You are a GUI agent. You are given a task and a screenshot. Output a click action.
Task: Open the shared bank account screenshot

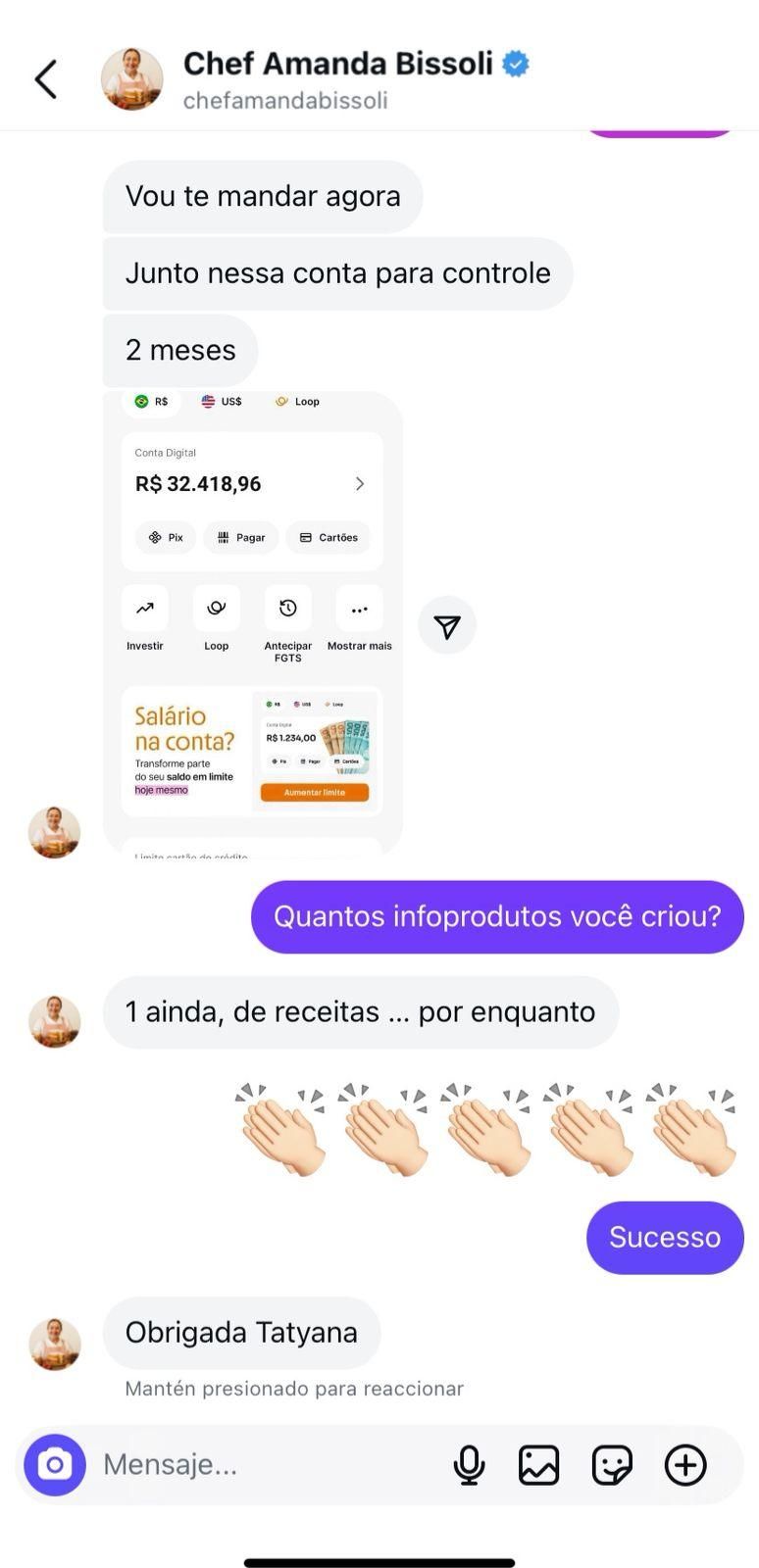click(252, 622)
